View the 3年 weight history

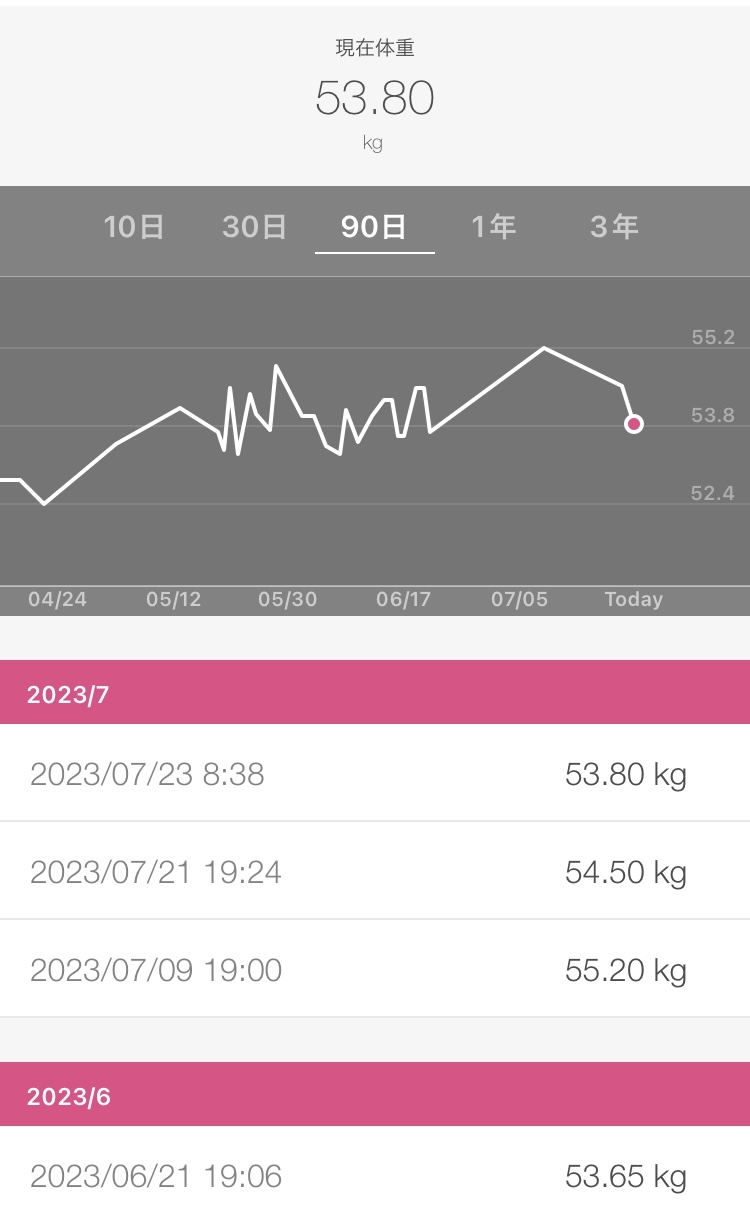click(x=614, y=227)
